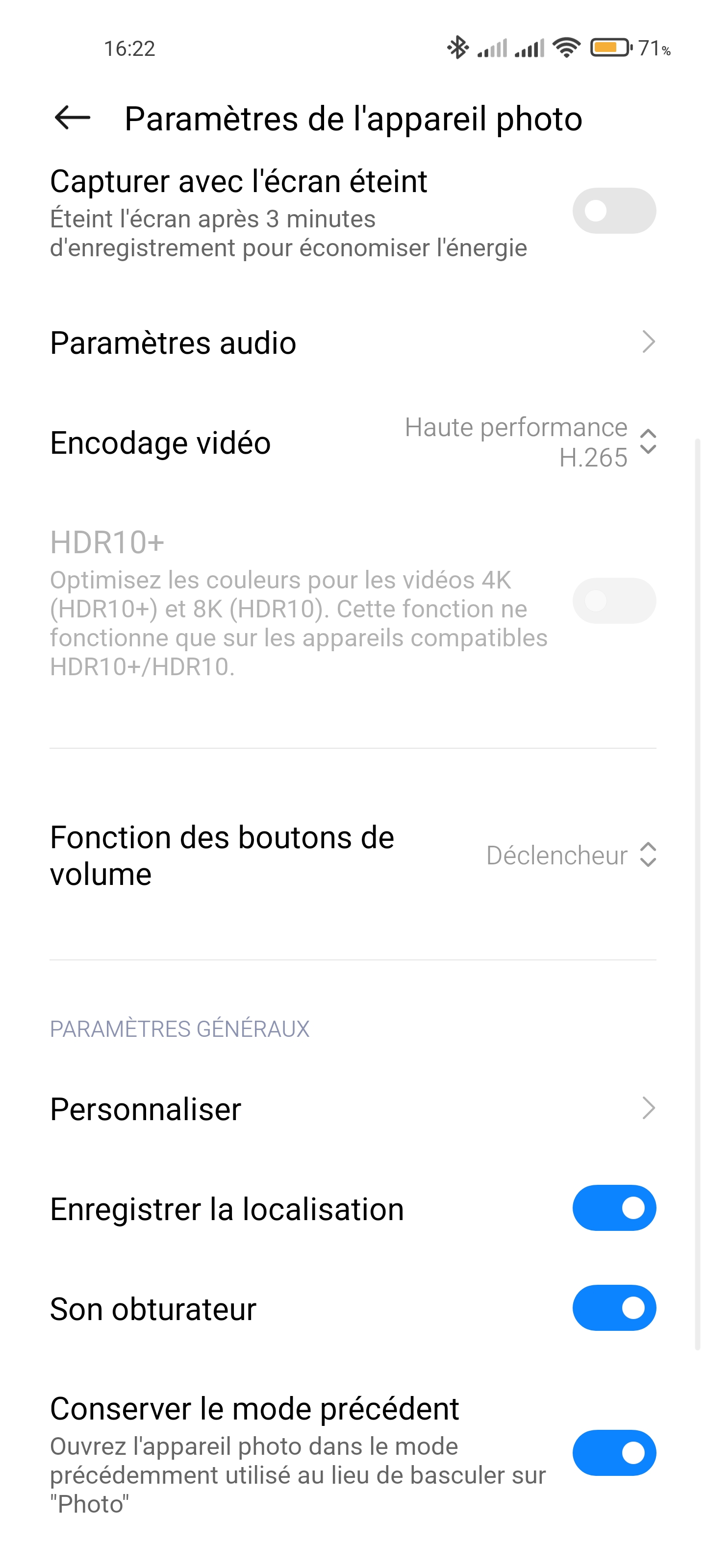This screenshot has height=1568, width=706.
Task: Change the Encodage vidéo option
Action: coord(353,442)
